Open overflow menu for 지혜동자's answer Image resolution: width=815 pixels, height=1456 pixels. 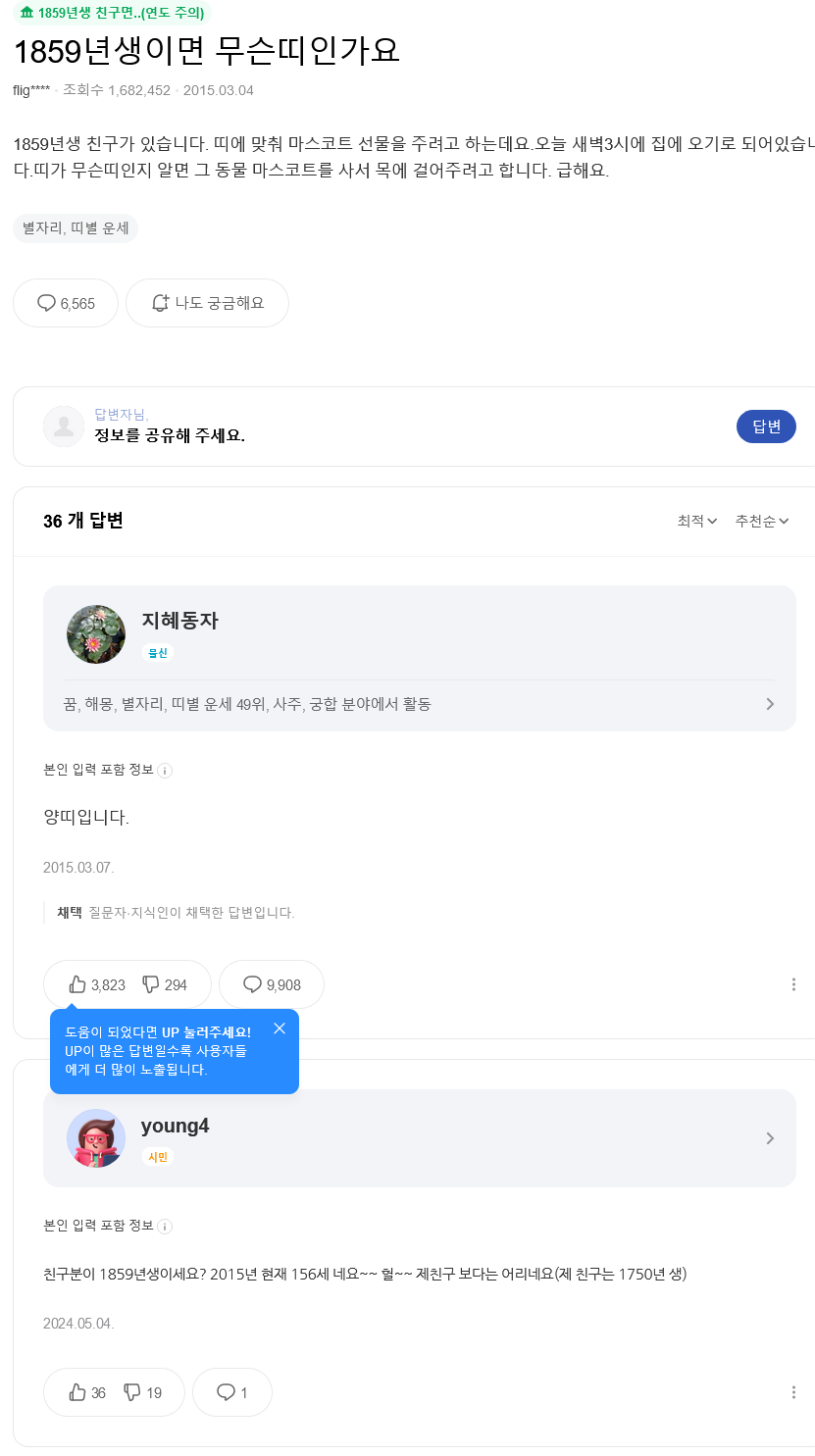(x=793, y=984)
